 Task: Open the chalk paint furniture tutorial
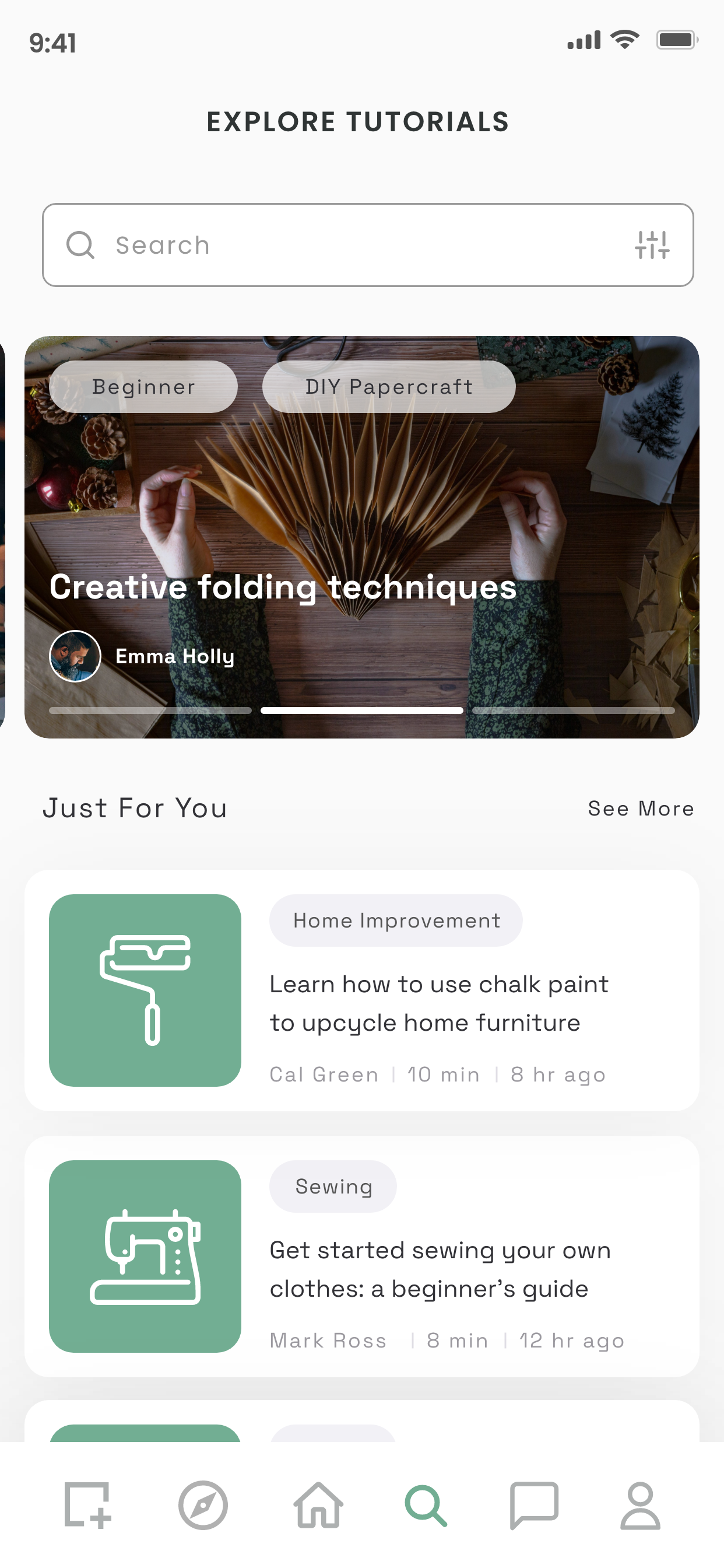439,1003
